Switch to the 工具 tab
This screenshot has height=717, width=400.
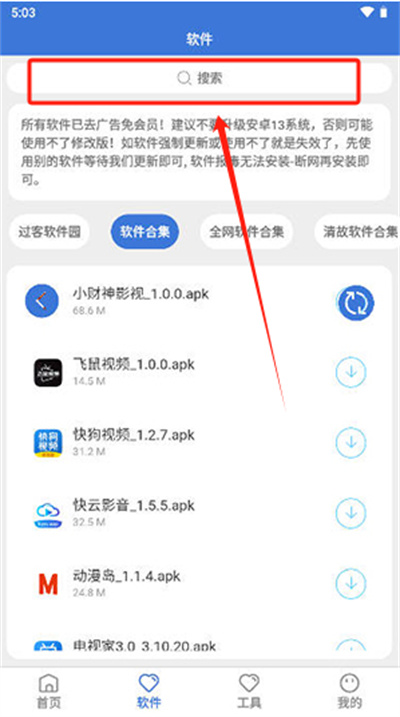(249, 691)
